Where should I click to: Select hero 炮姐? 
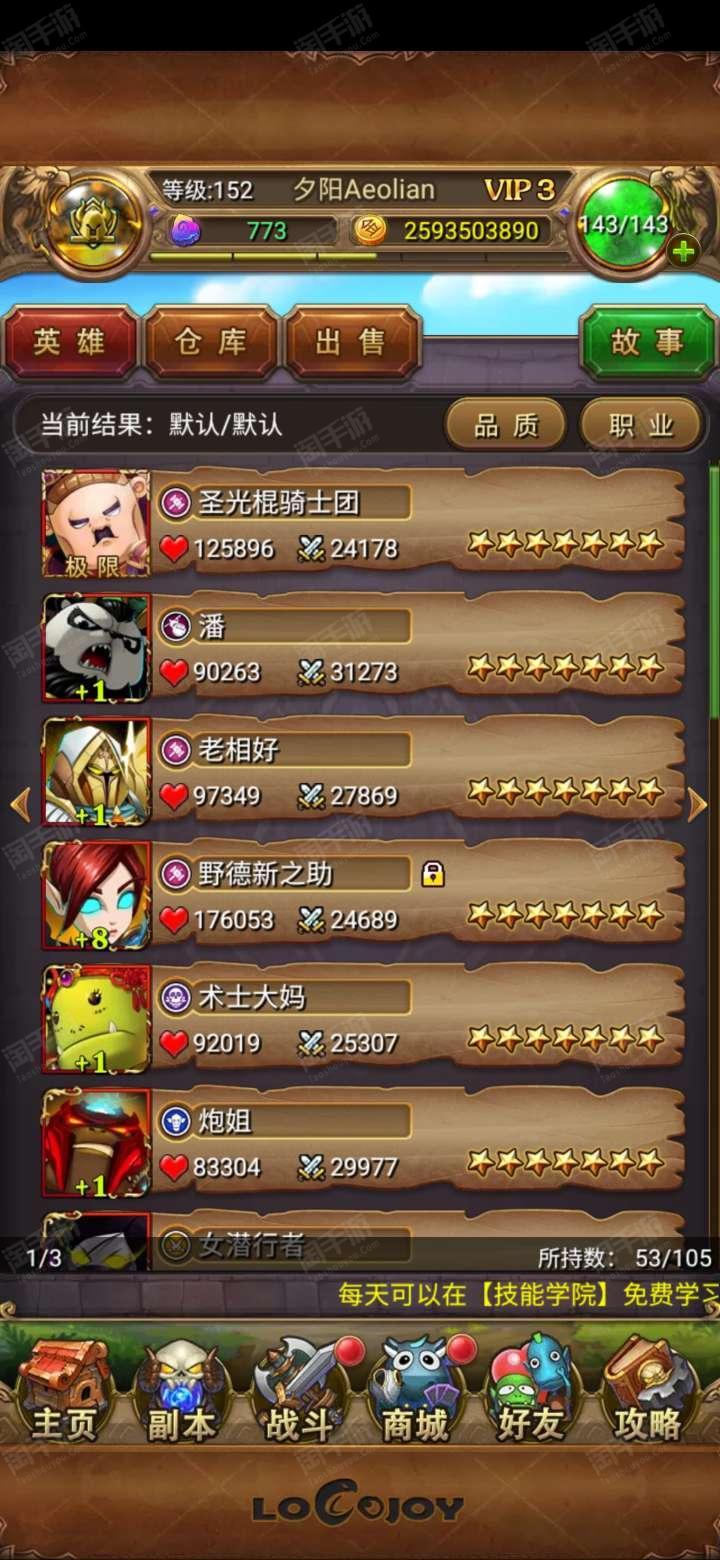[x=364, y=1143]
